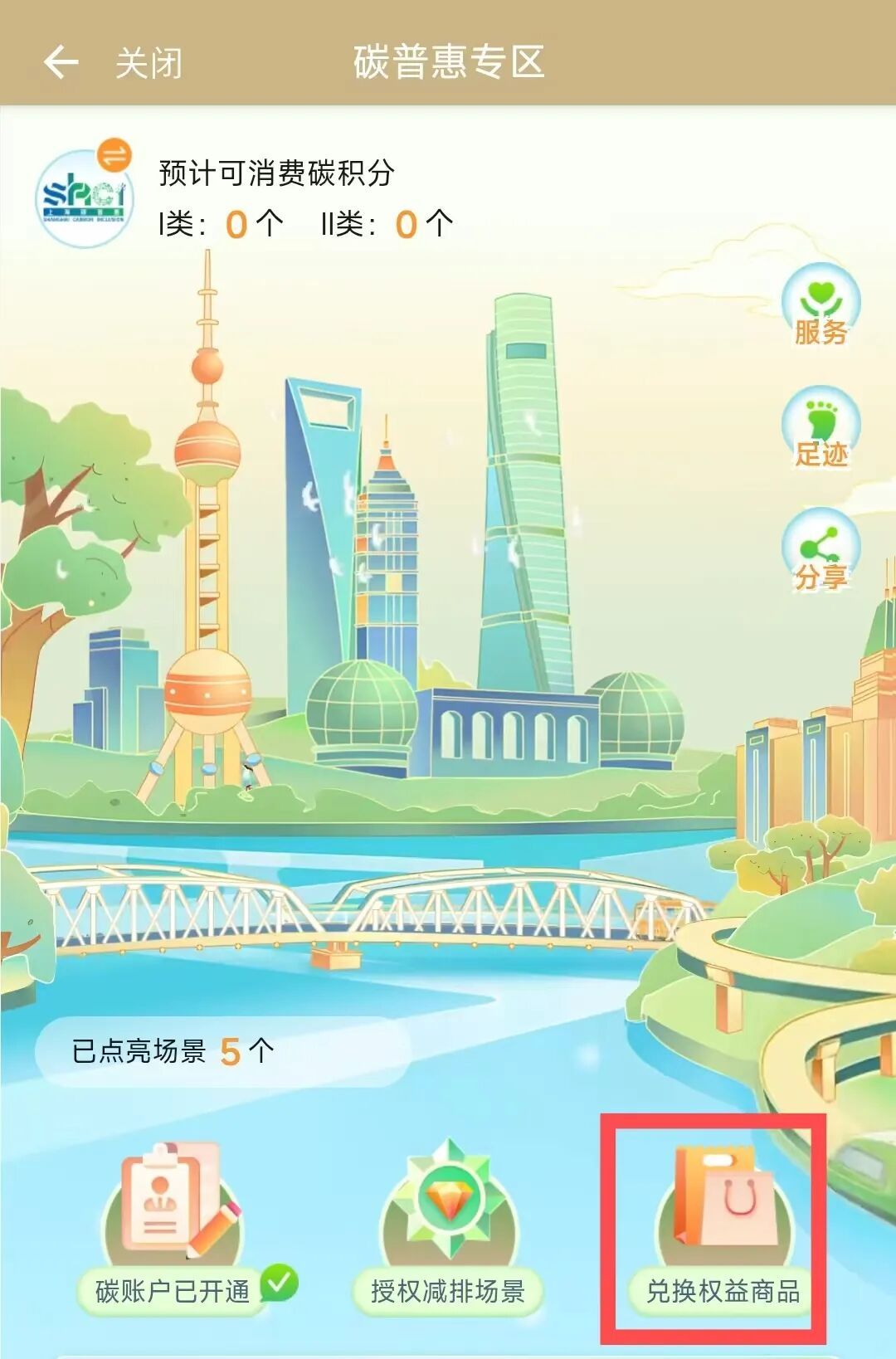Screen dimensions: 896x1359
Task: Tap 关闭 to close the page
Action: coord(149,63)
